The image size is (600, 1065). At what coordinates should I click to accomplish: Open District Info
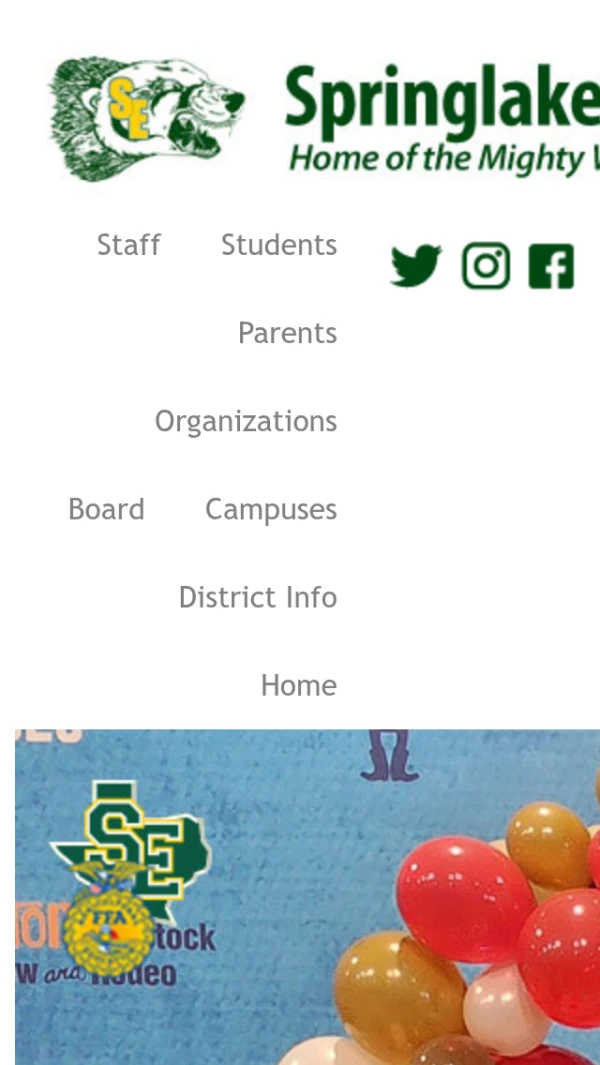258,598
